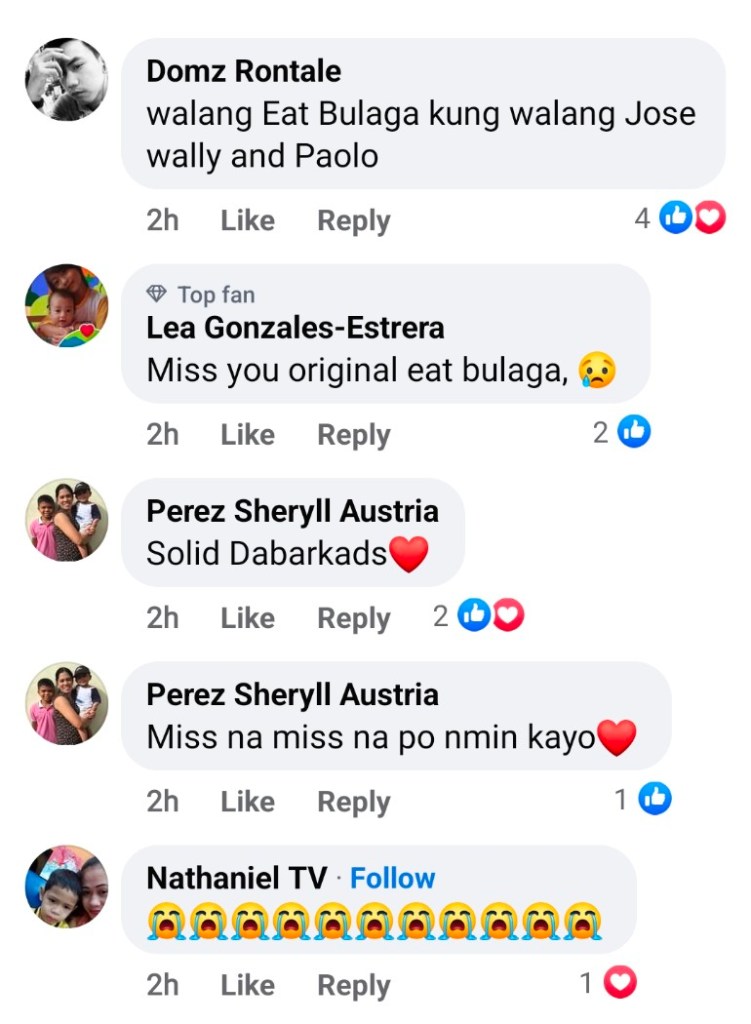Like Domz Rontale's comment

(247, 220)
